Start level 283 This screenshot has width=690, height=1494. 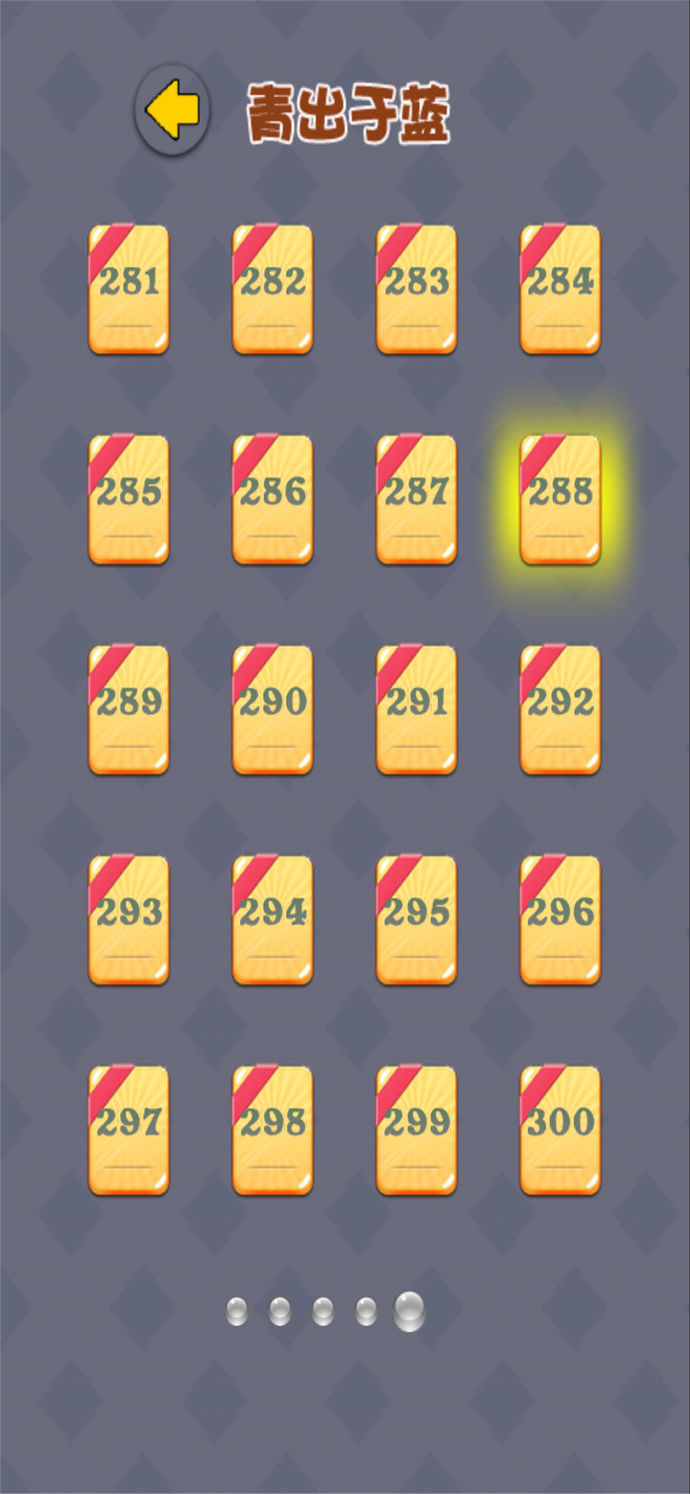pos(416,289)
